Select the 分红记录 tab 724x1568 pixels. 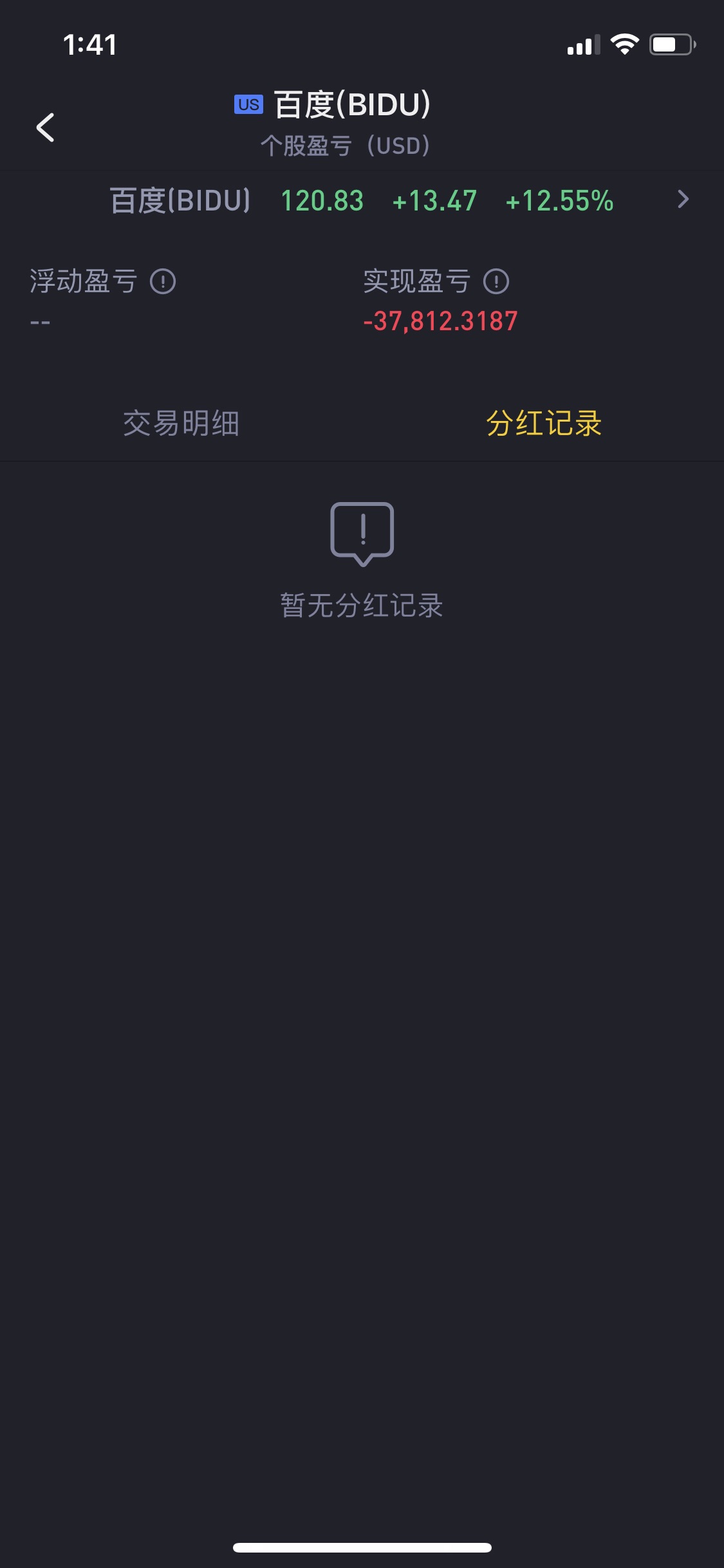click(x=544, y=424)
